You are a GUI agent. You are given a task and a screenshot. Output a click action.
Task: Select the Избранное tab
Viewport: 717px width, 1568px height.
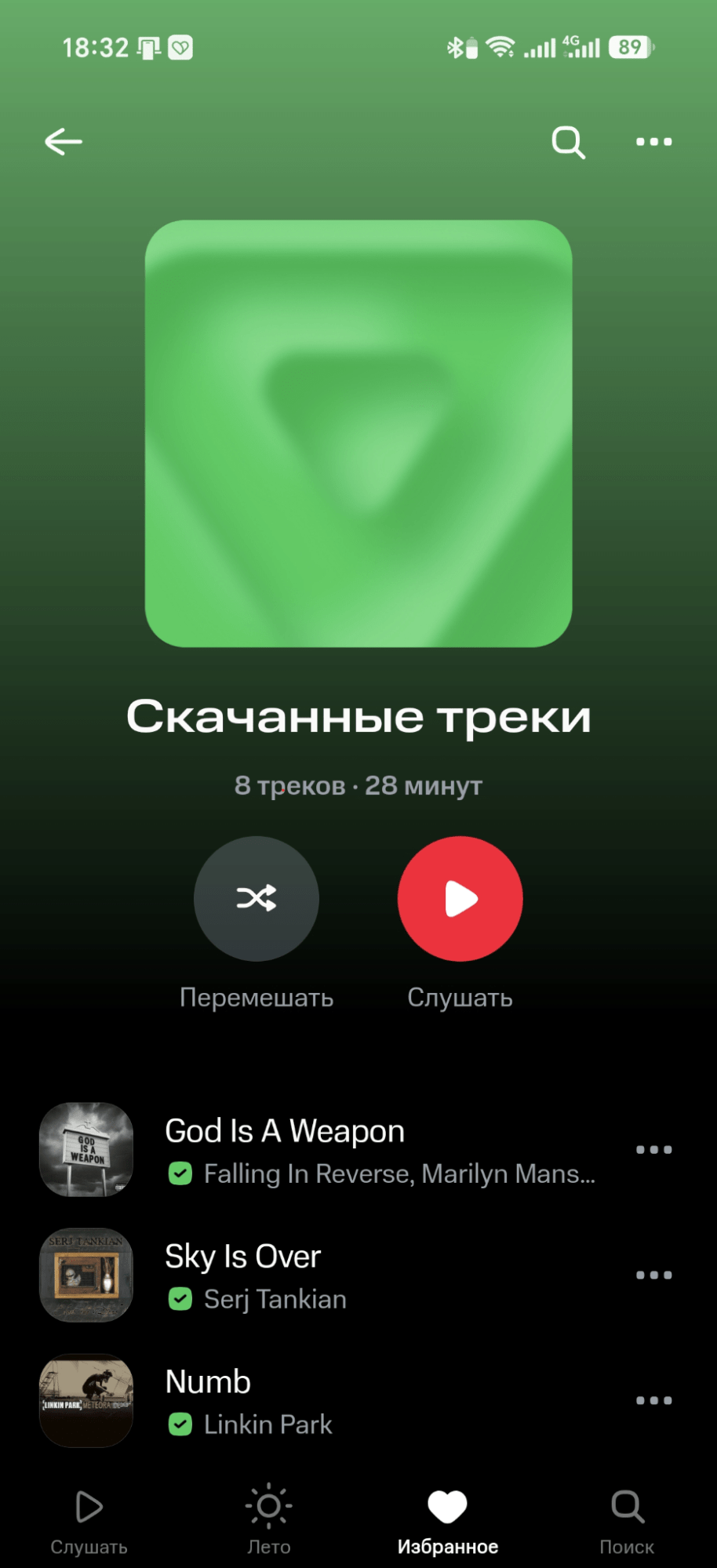[448, 1520]
